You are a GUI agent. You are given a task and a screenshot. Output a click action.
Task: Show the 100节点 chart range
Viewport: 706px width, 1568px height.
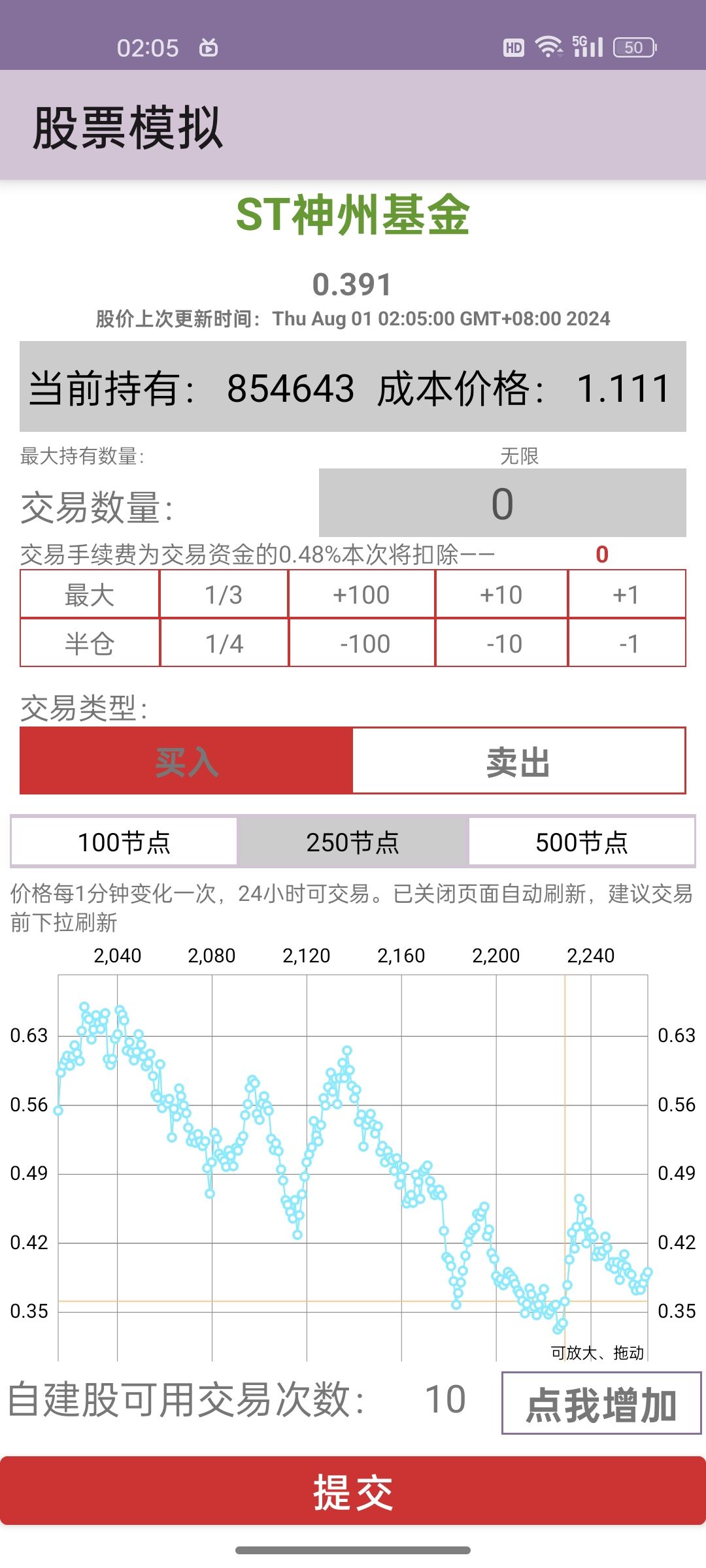coord(124,841)
